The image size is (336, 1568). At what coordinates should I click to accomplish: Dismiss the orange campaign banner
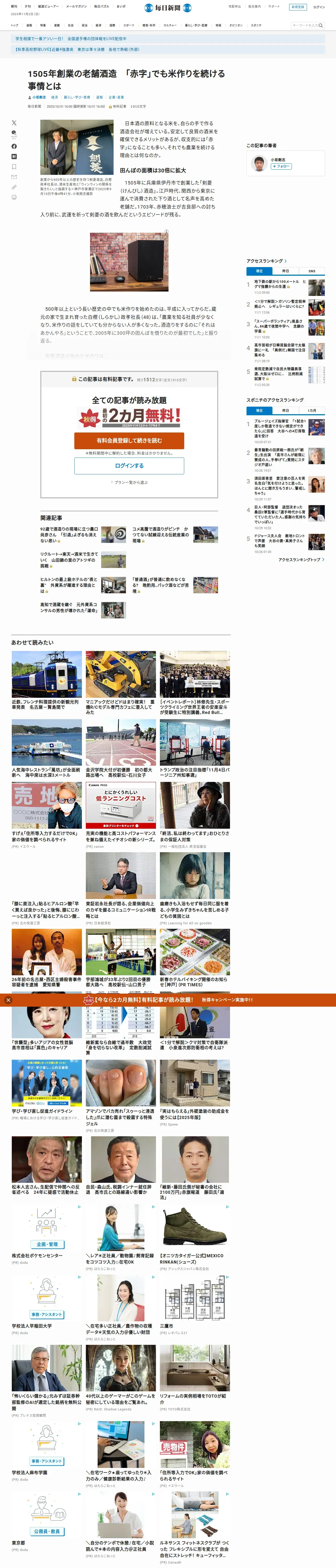click(x=8, y=1000)
